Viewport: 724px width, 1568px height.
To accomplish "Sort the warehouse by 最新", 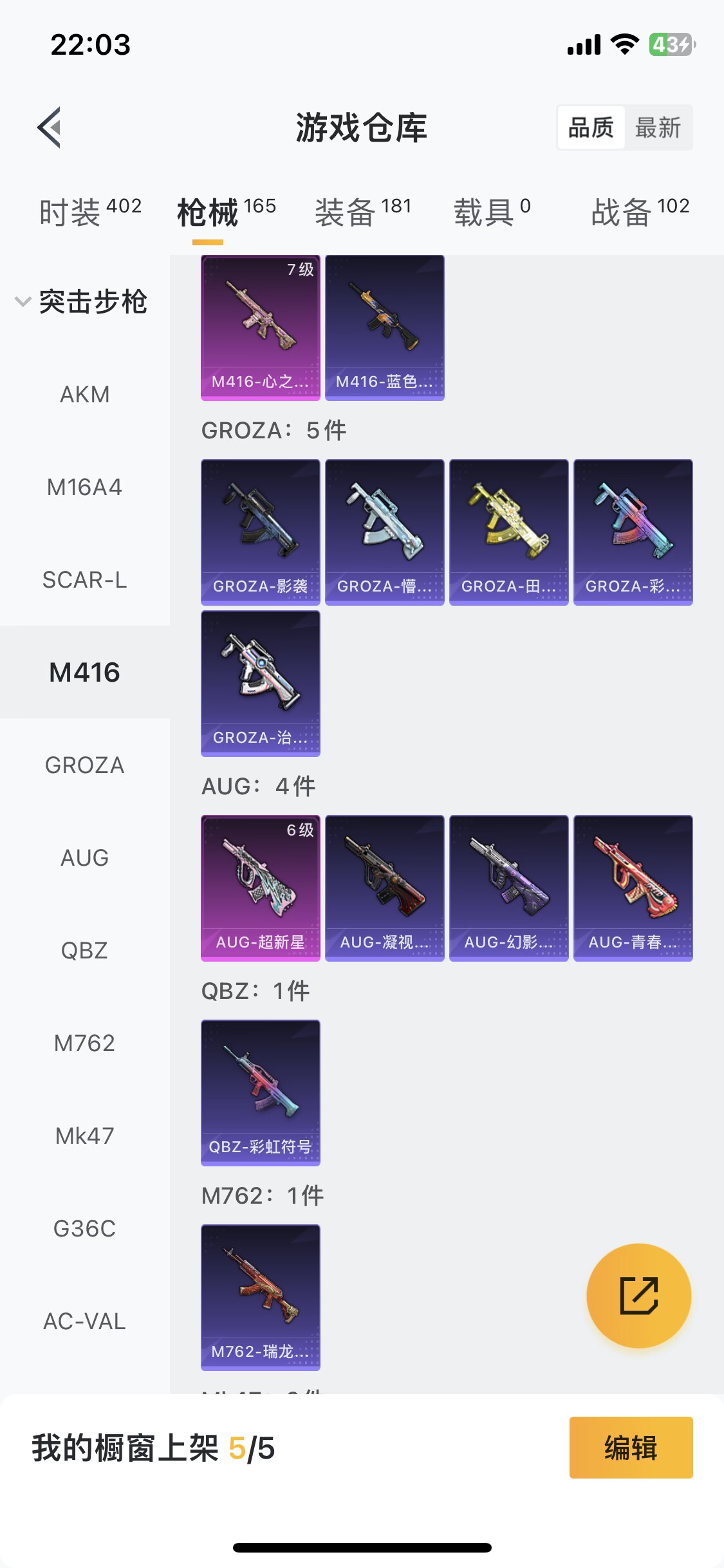I will [658, 127].
